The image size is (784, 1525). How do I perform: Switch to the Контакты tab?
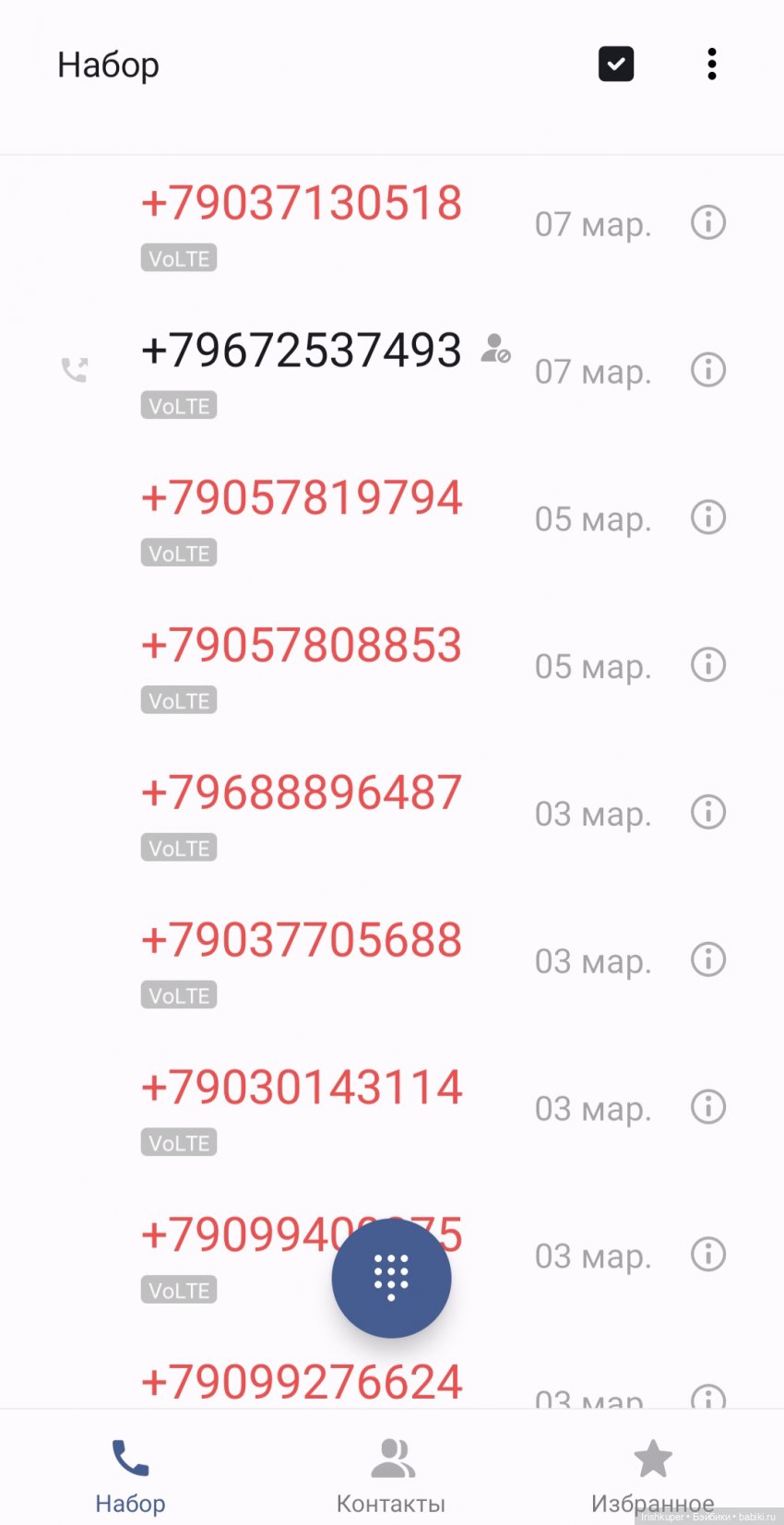(x=391, y=1475)
